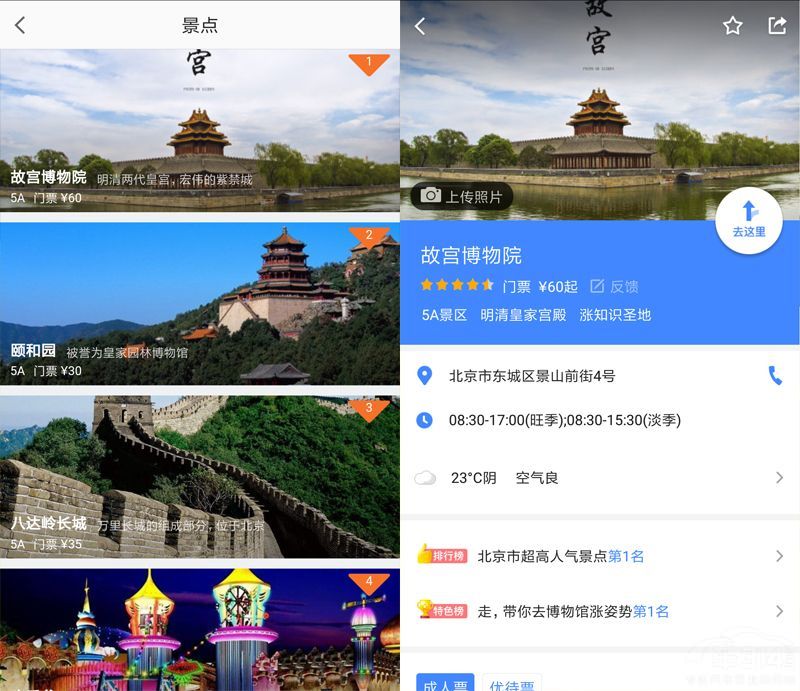Open the 23°C阴 weather row
Viewport: 800px width, 691px height.
click(x=600, y=478)
